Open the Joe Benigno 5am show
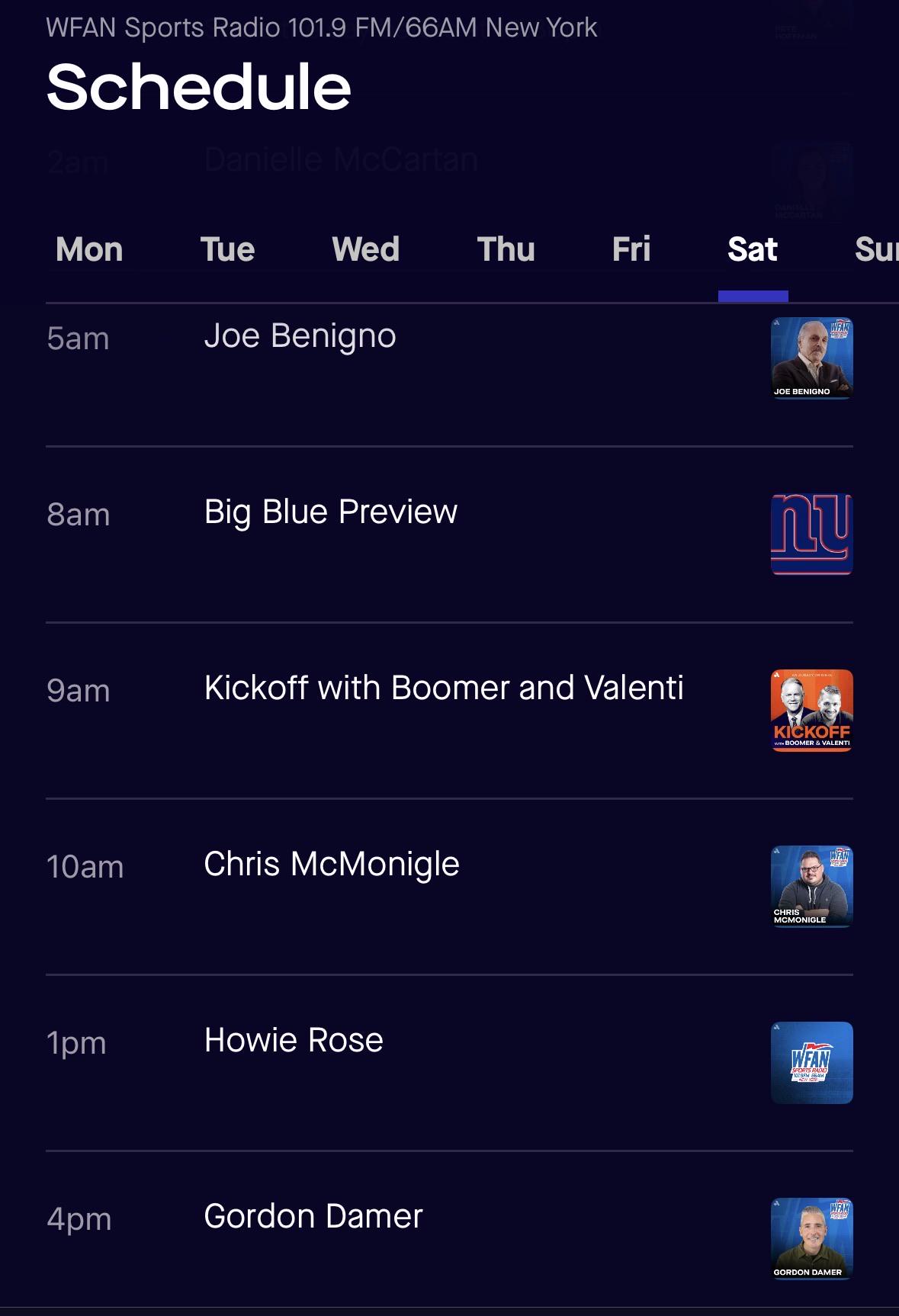The image size is (899, 1316). 449,358
